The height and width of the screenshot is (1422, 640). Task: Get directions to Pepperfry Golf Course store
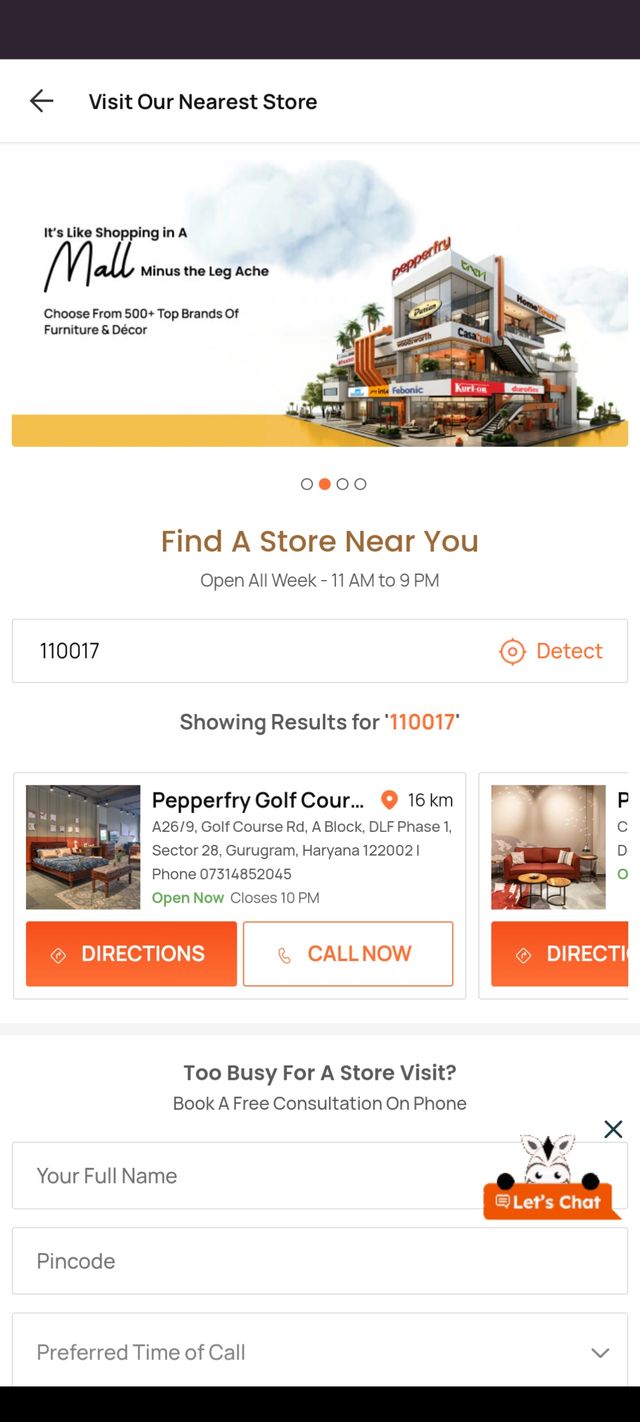[x=131, y=954]
